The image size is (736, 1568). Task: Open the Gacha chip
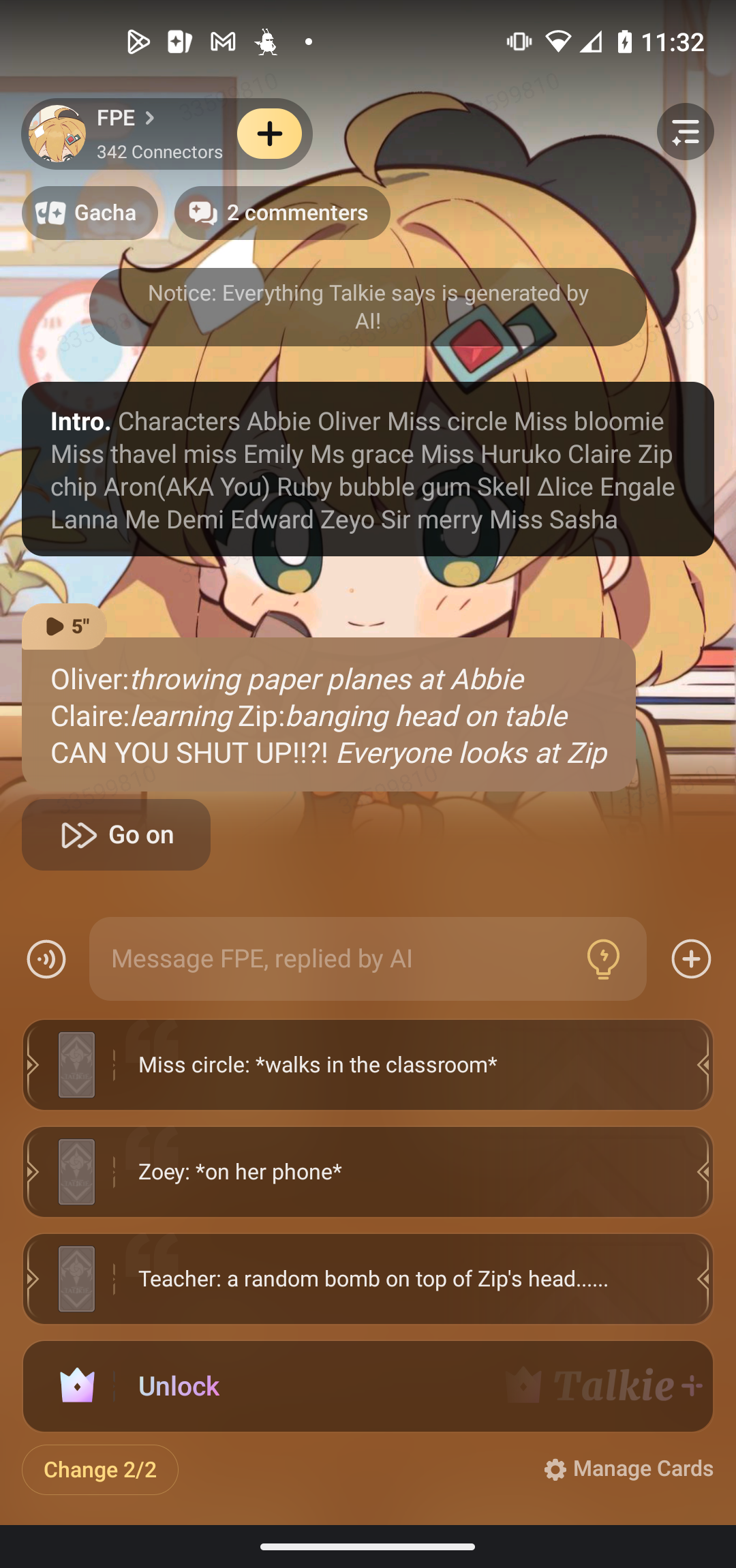[x=90, y=213]
